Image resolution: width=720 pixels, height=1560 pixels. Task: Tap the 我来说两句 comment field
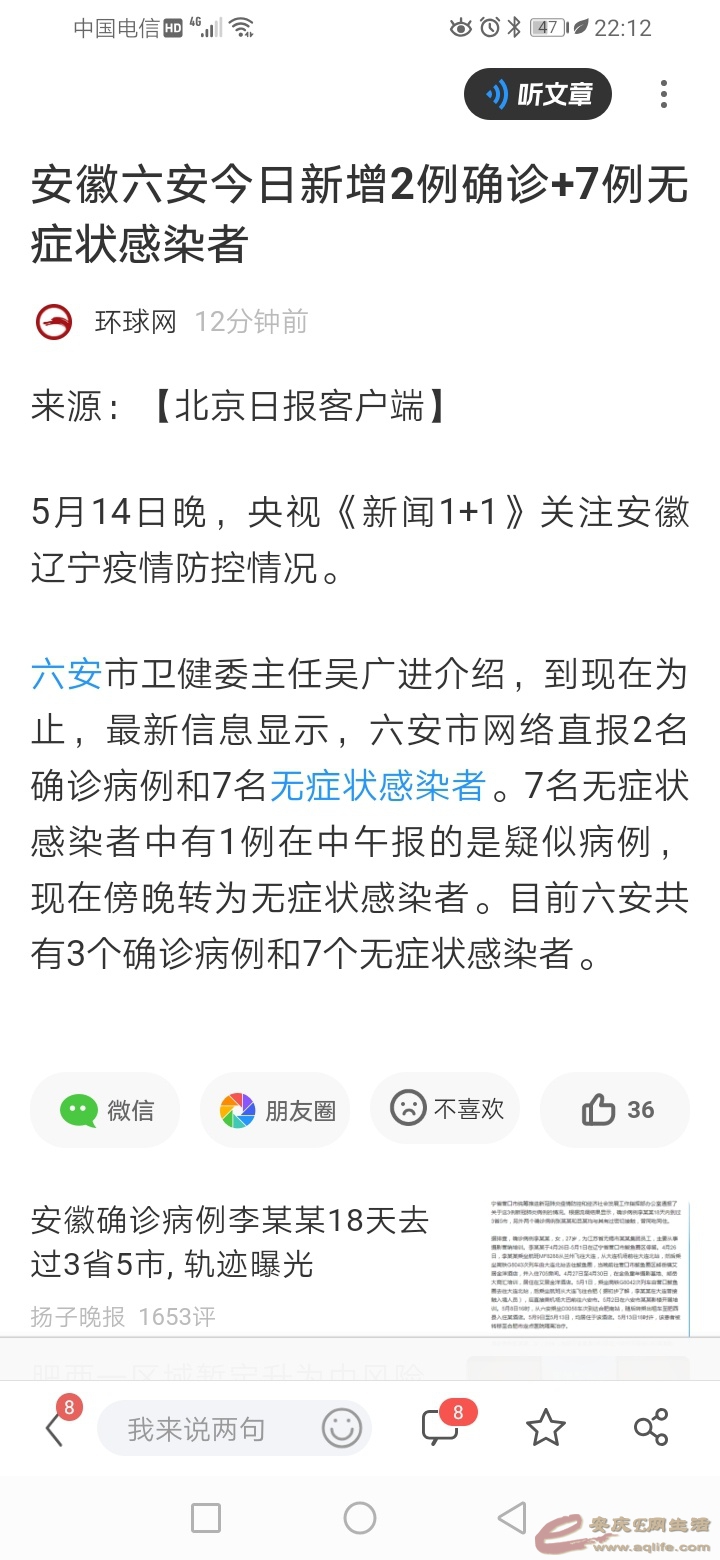[x=196, y=1429]
